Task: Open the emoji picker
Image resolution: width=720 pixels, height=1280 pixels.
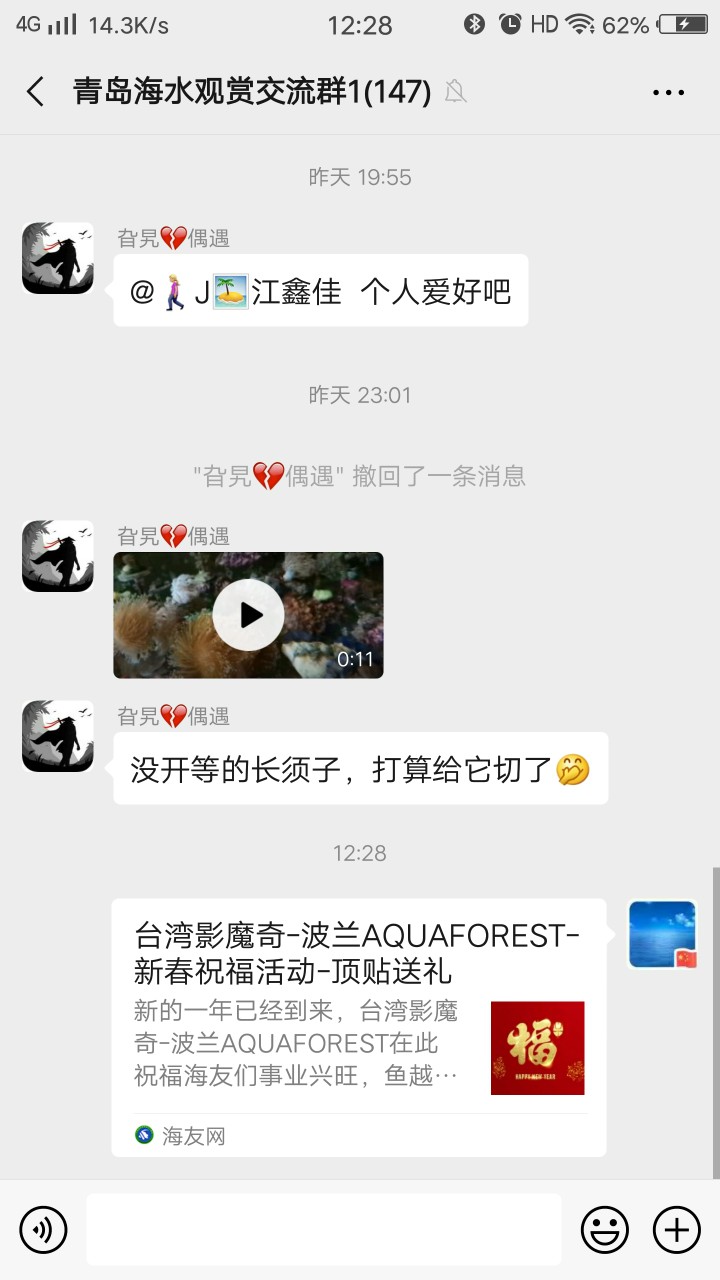Action: click(605, 1230)
